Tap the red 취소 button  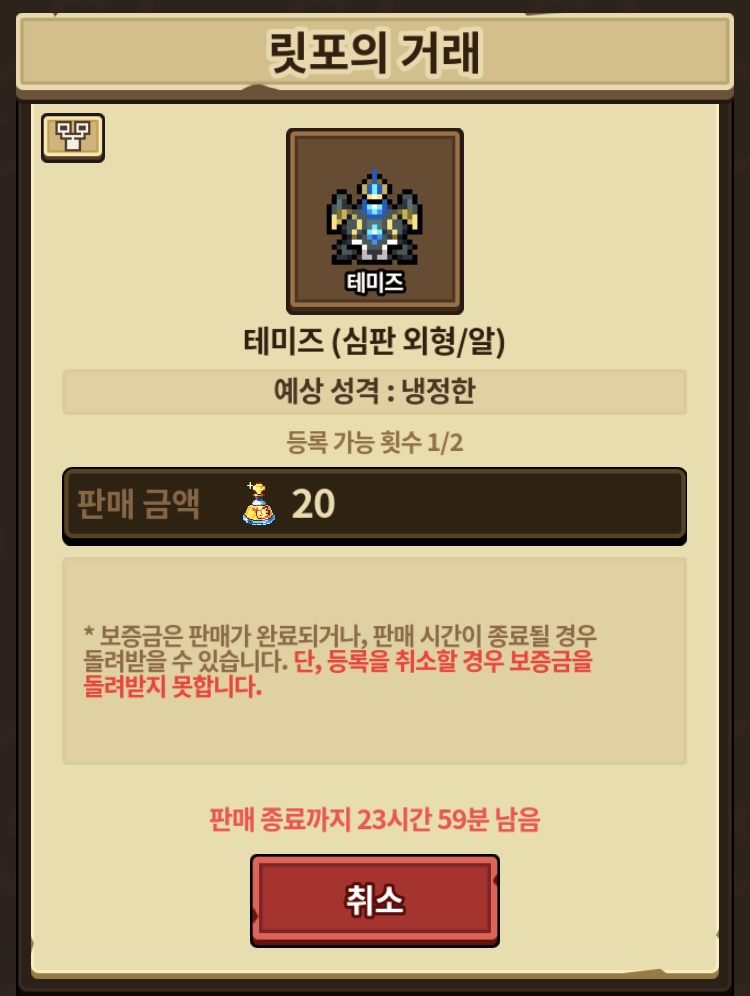click(375, 900)
